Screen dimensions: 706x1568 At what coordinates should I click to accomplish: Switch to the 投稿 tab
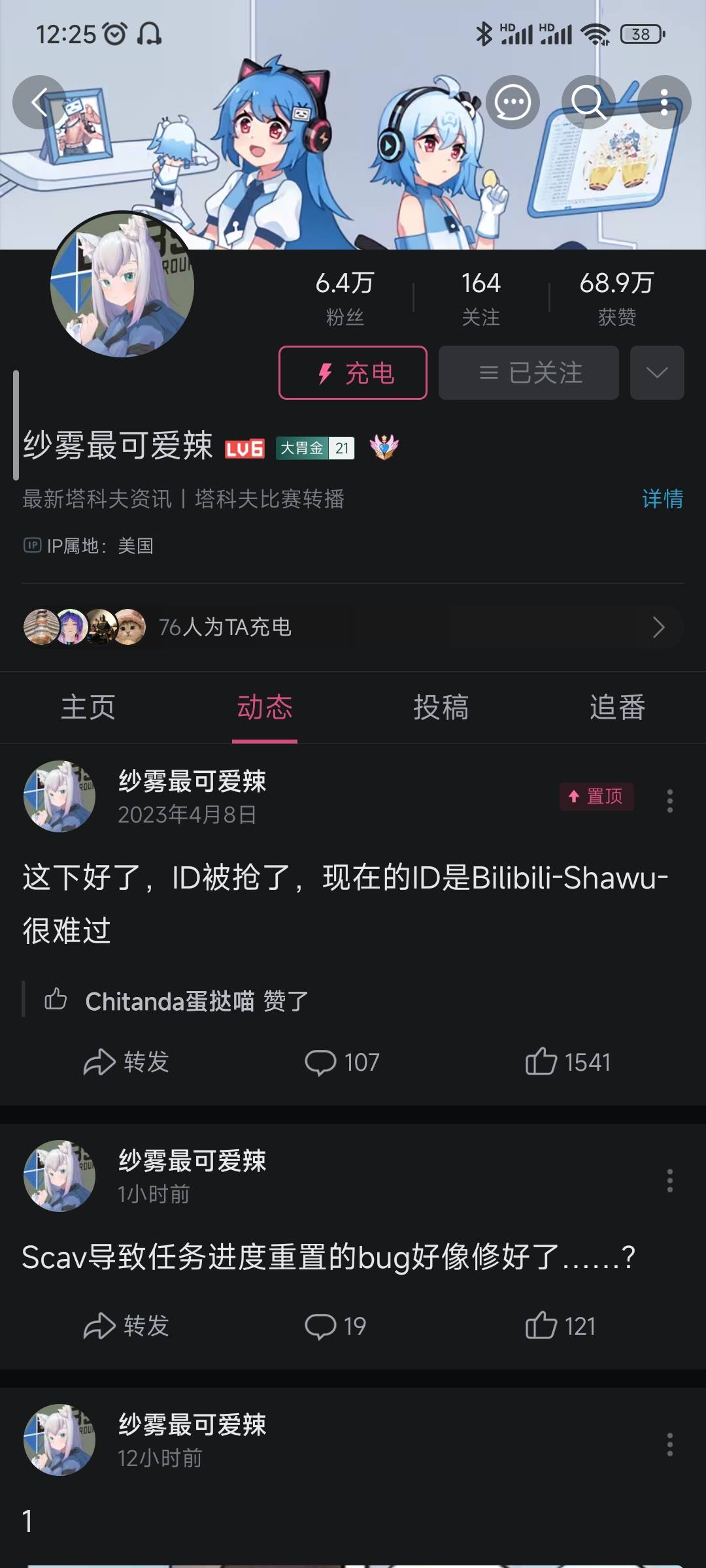442,708
